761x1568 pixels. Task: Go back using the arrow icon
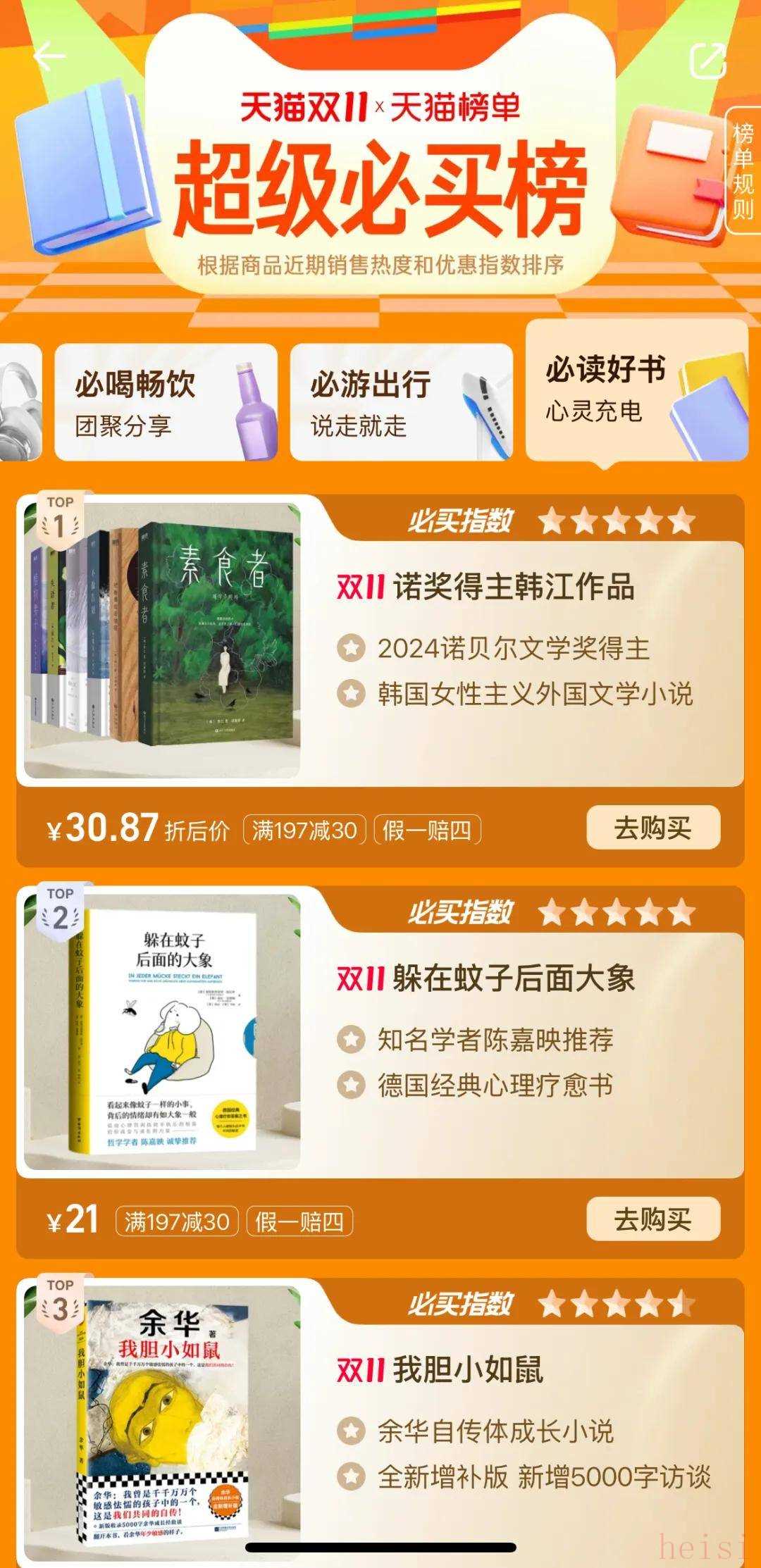click(49, 56)
